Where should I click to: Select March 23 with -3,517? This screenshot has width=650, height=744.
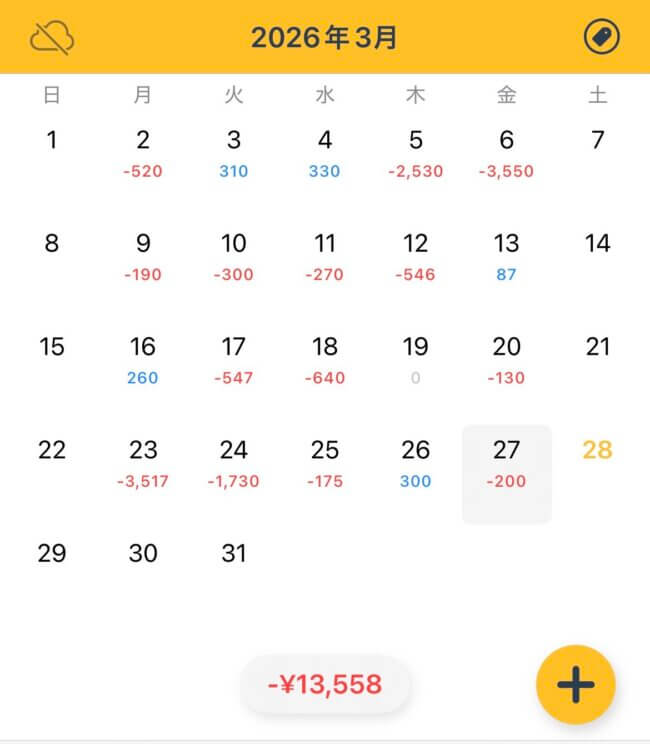pos(143,463)
